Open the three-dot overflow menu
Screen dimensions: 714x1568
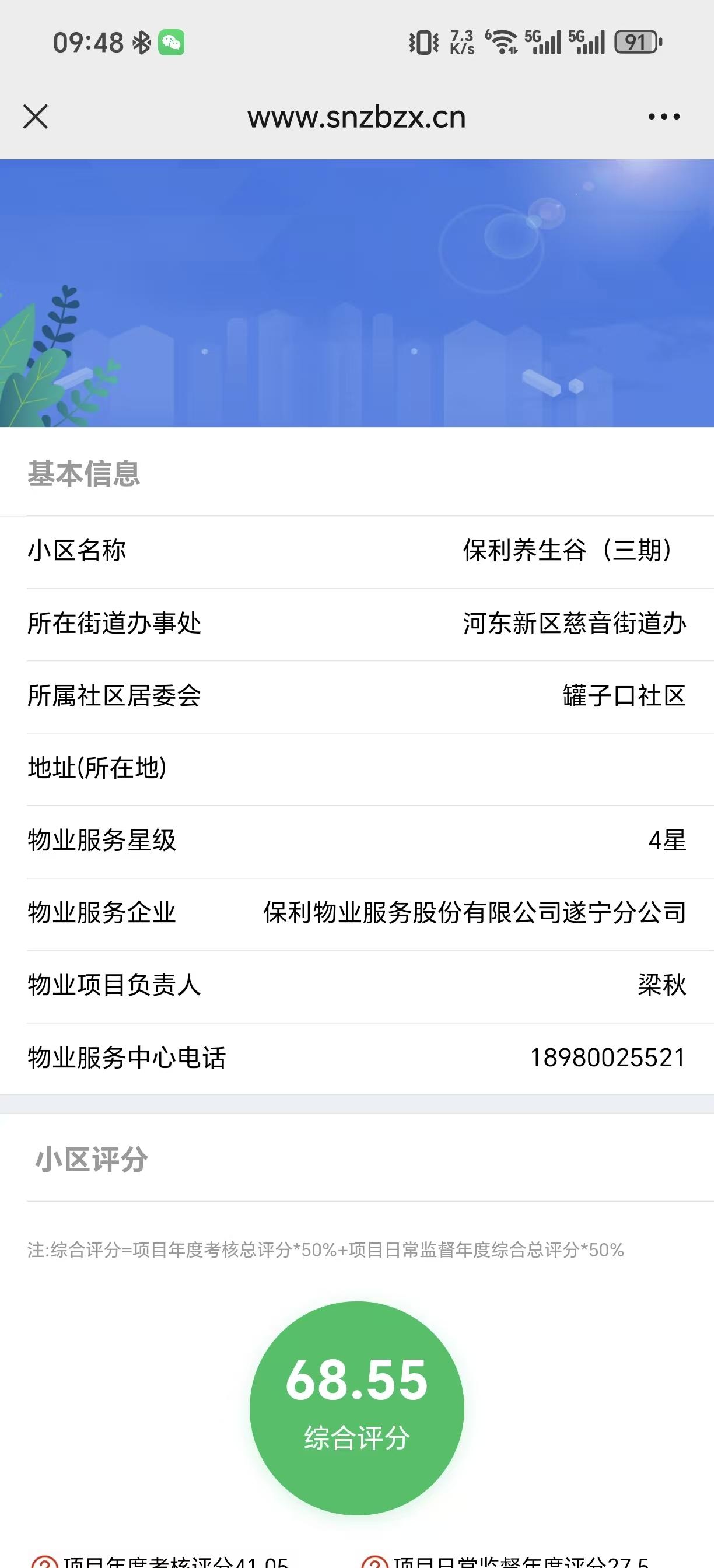tap(663, 116)
